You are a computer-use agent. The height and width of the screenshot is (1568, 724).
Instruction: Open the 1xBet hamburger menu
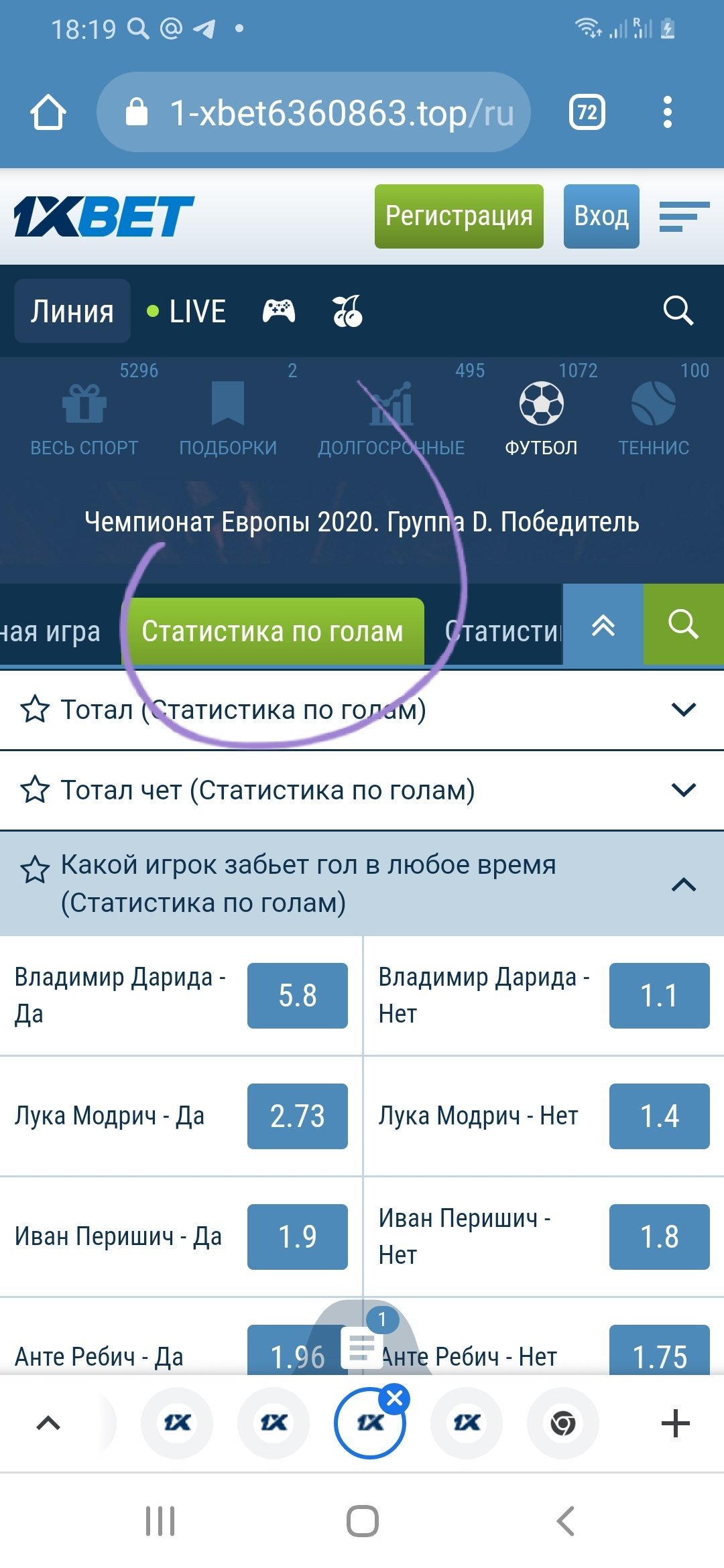click(684, 216)
